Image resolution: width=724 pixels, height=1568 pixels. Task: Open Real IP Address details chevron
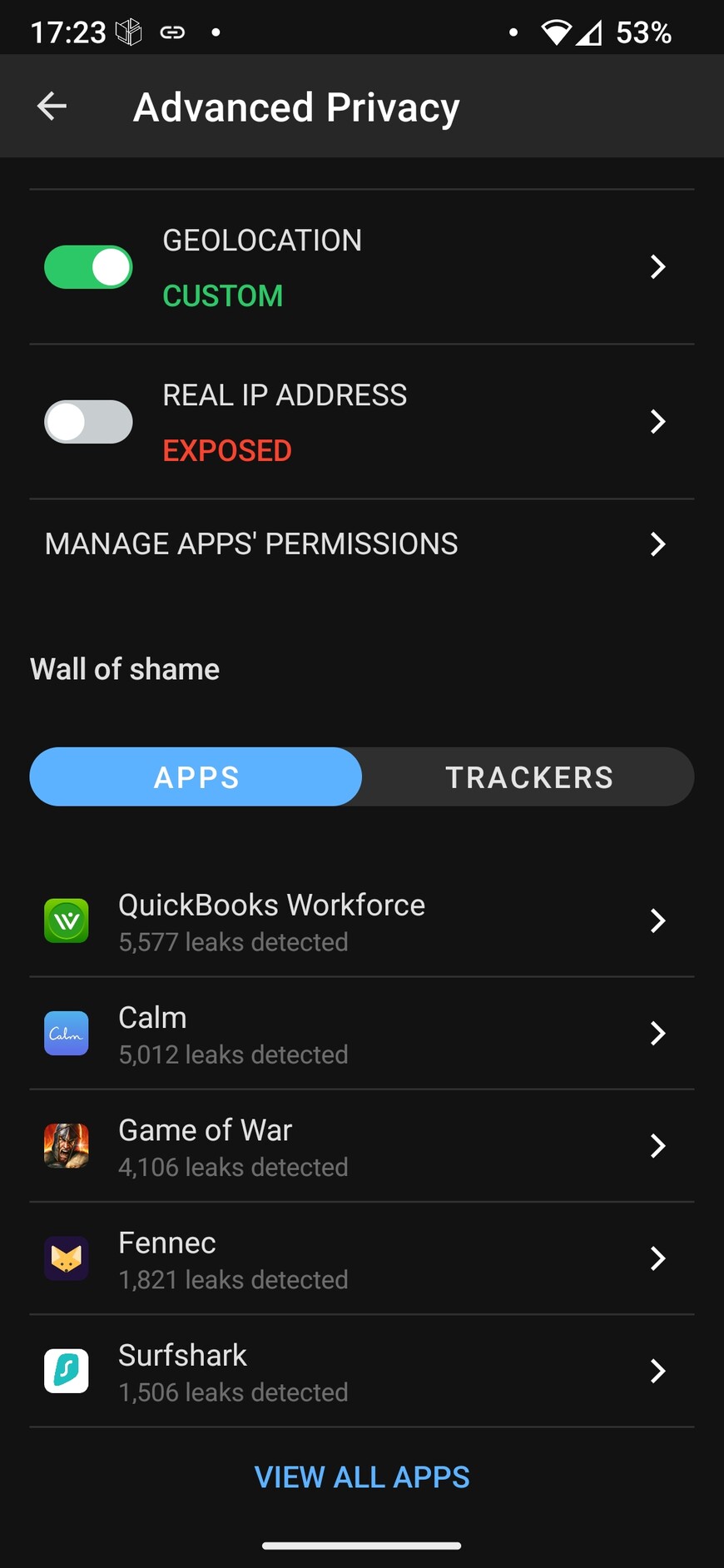pyautogui.click(x=657, y=422)
